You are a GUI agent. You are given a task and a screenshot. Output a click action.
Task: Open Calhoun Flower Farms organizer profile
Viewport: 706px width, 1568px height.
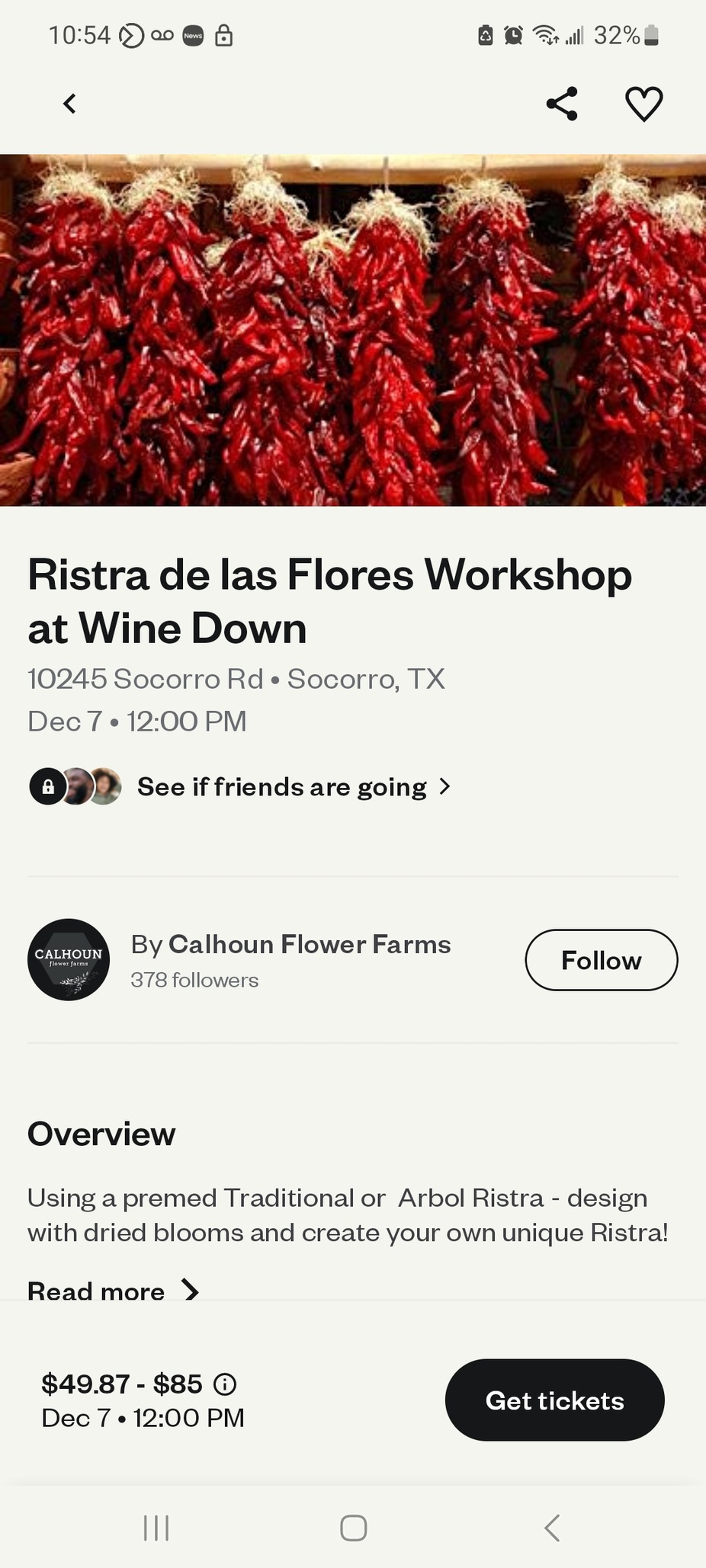coord(309,945)
